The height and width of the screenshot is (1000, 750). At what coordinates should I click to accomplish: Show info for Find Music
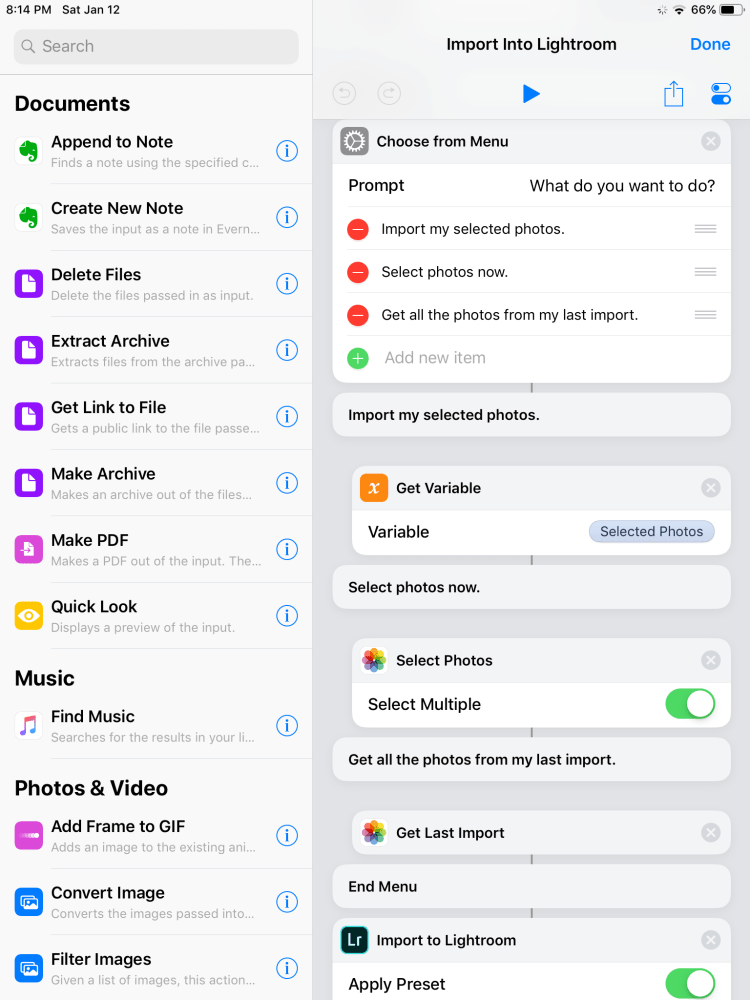(x=287, y=725)
